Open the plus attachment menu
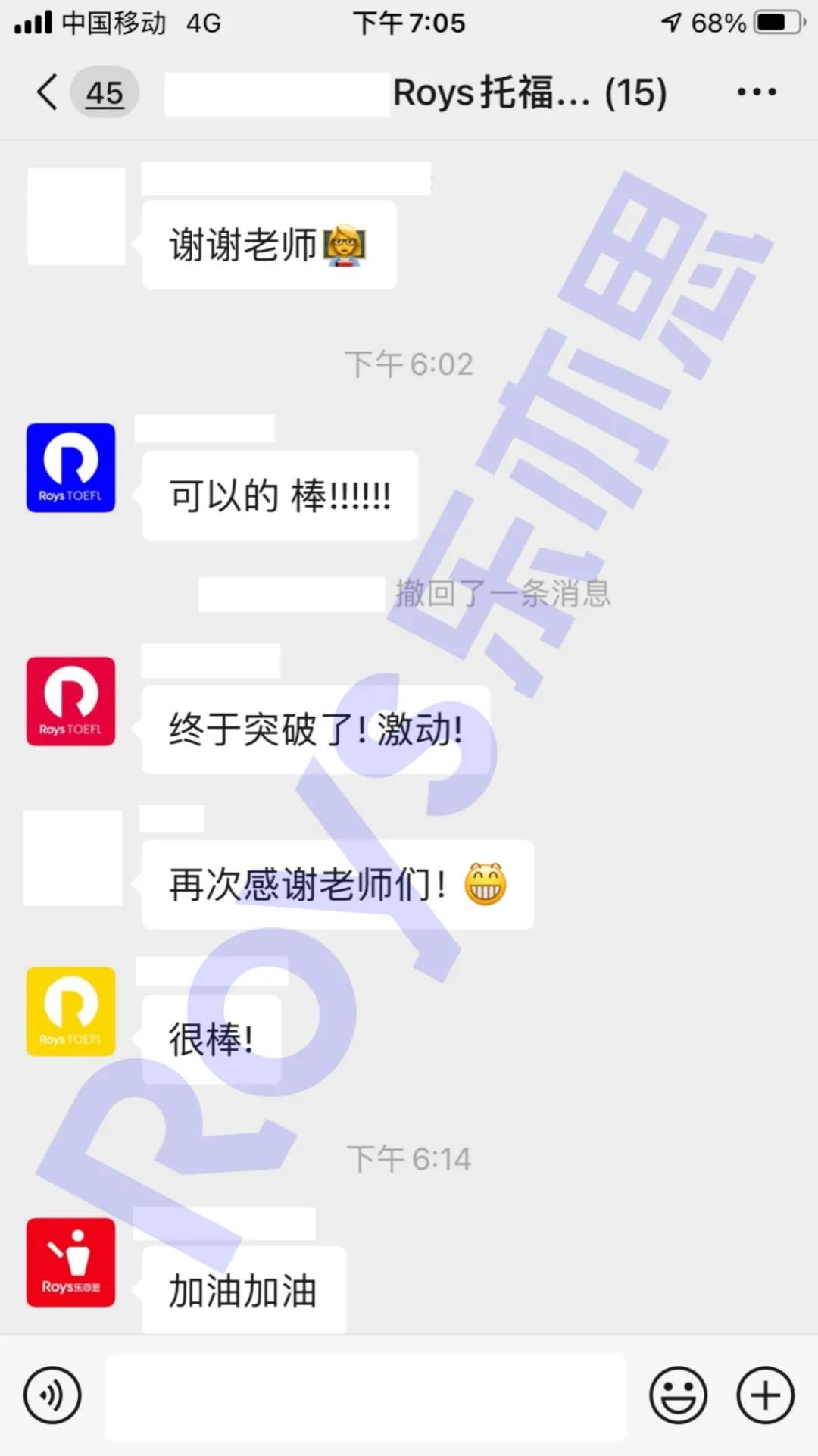This screenshot has height=1456, width=818. (x=765, y=1395)
